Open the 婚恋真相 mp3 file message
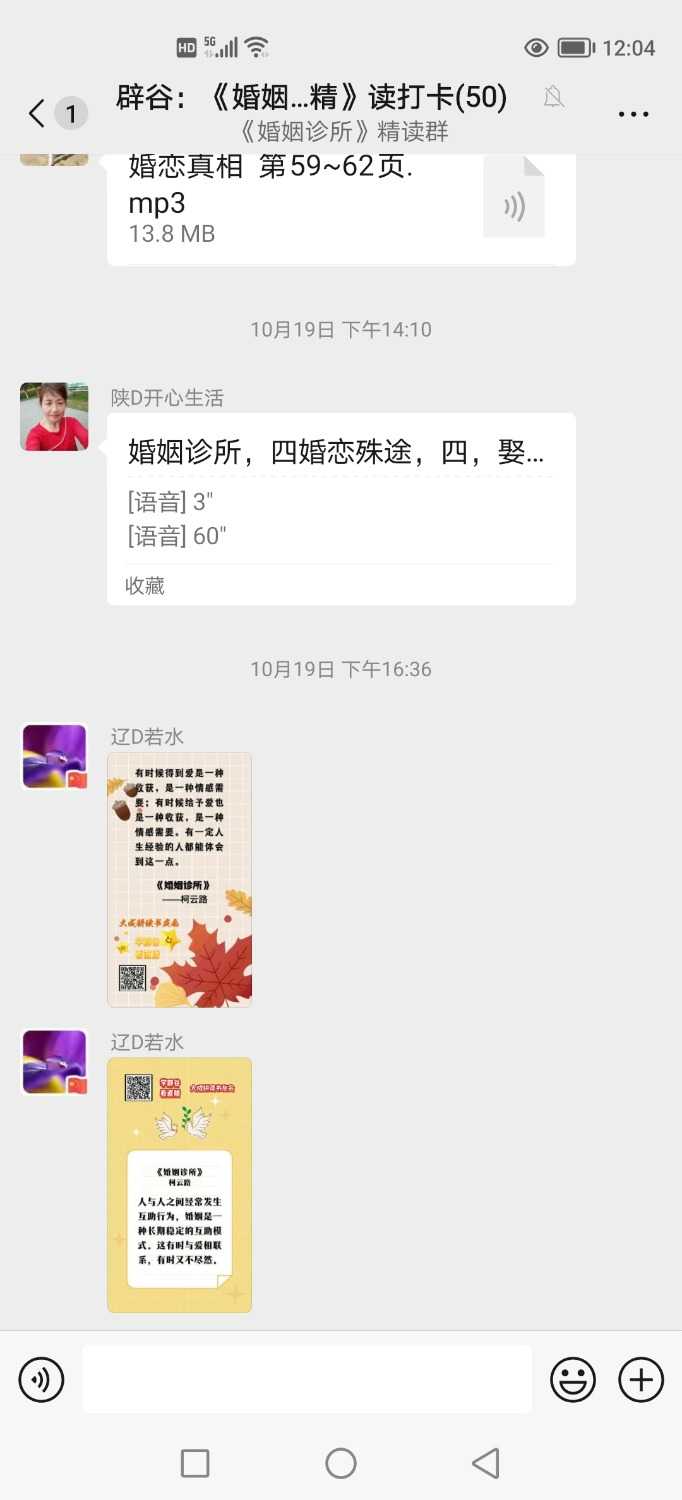 pos(340,205)
